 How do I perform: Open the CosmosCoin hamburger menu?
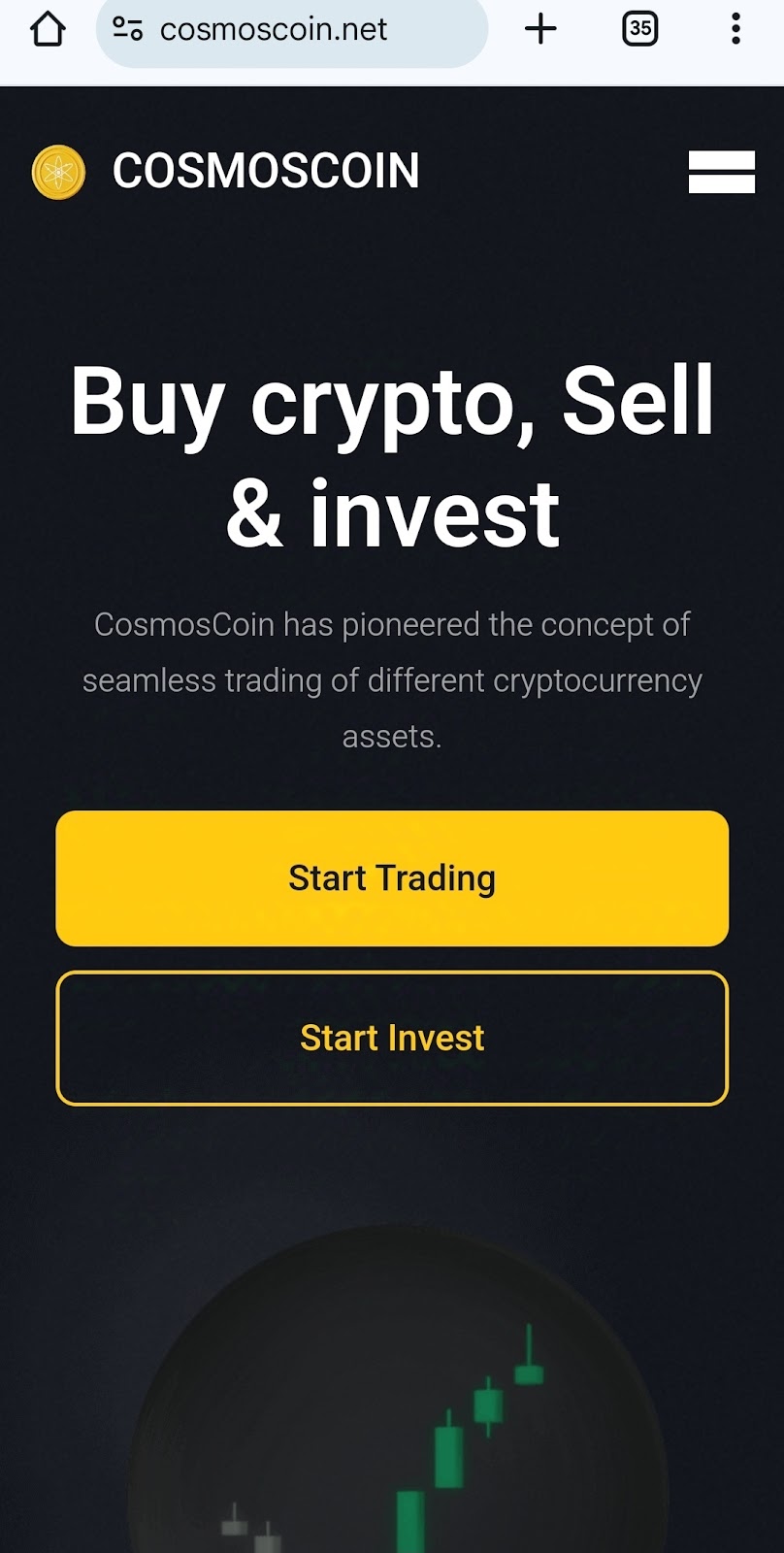(721, 172)
